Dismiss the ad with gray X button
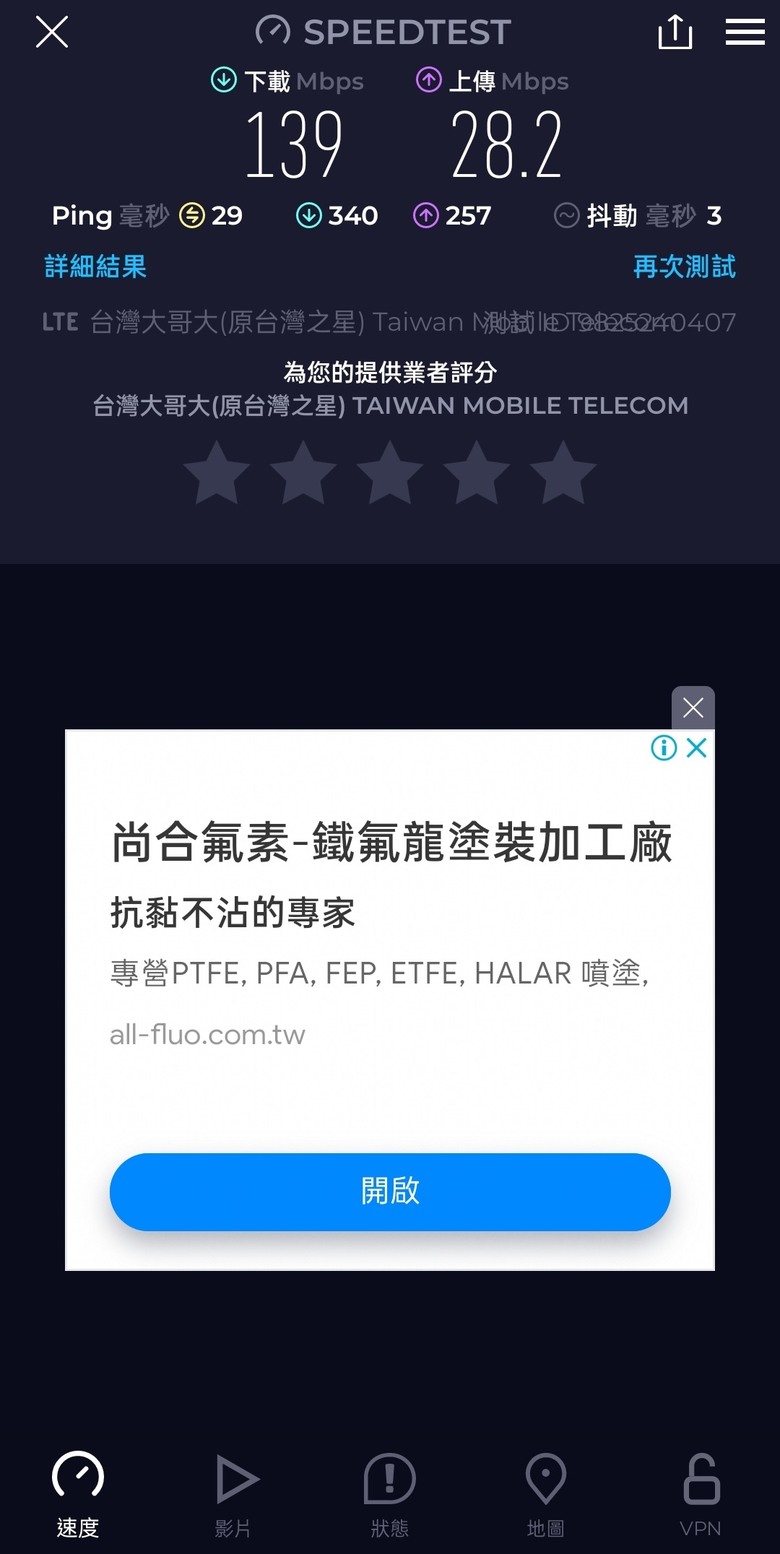780x1554 pixels. click(x=693, y=708)
